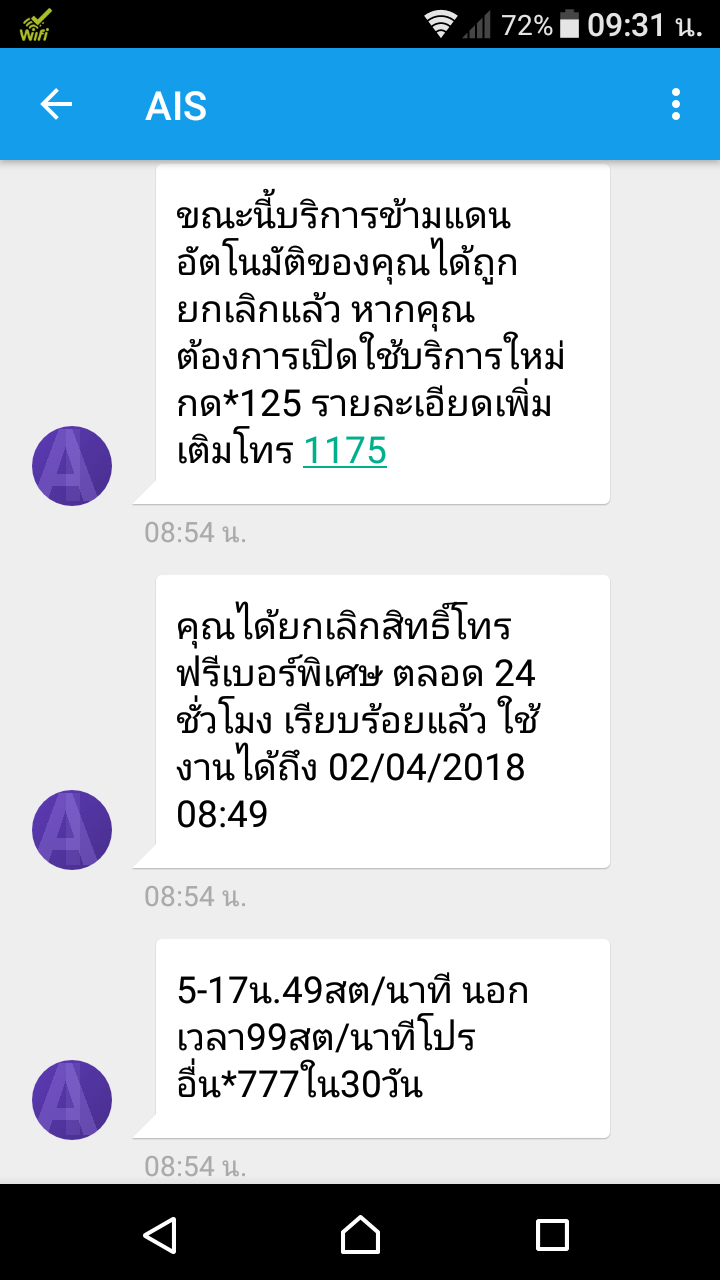Tap the Android home button
This screenshot has width=720, height=1280.
point(360,1235)
